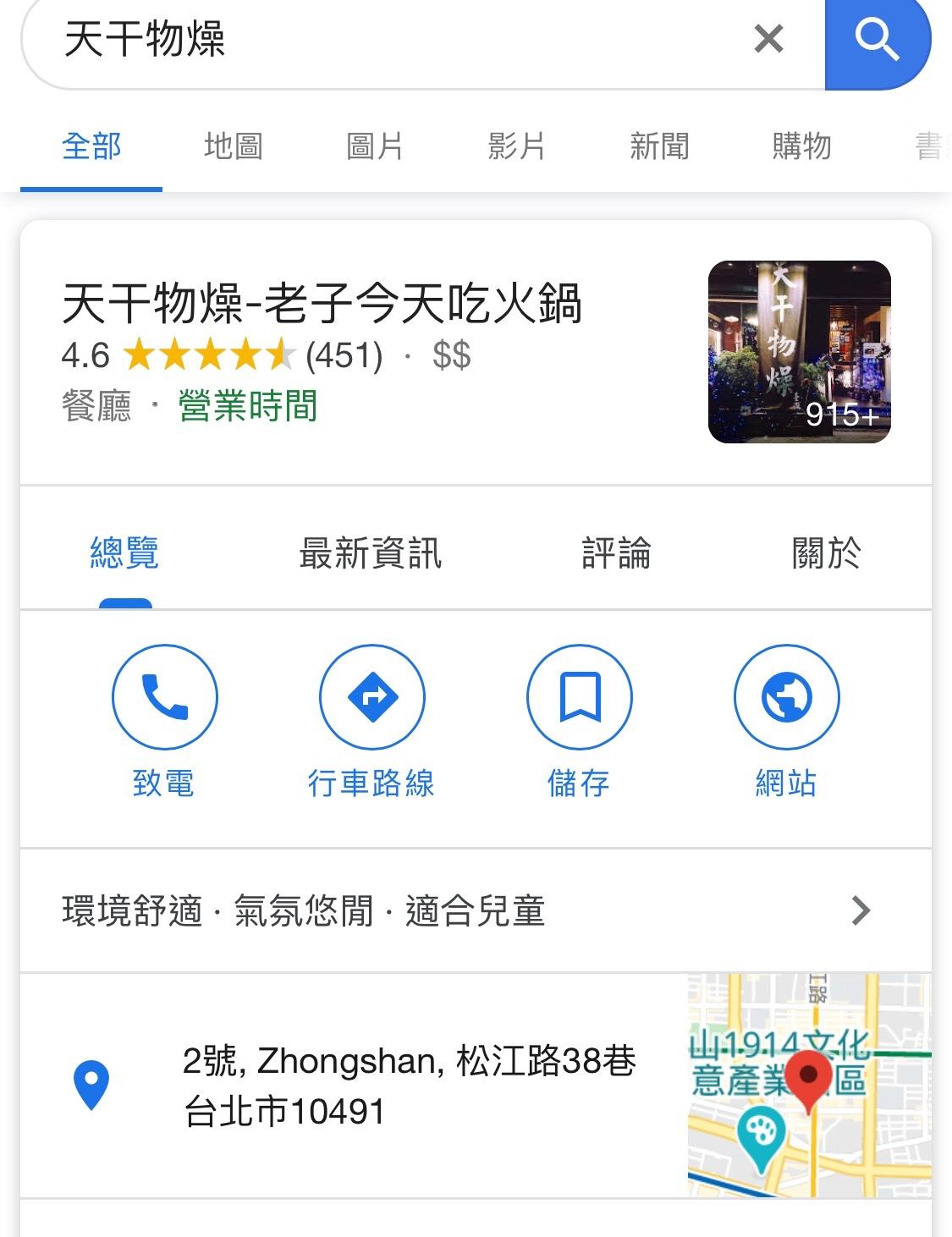This screenshot has width=952, height=1237.
Task: Show the 評論 reviews tab
Action: pyautogui.click(x=616, y=554)
